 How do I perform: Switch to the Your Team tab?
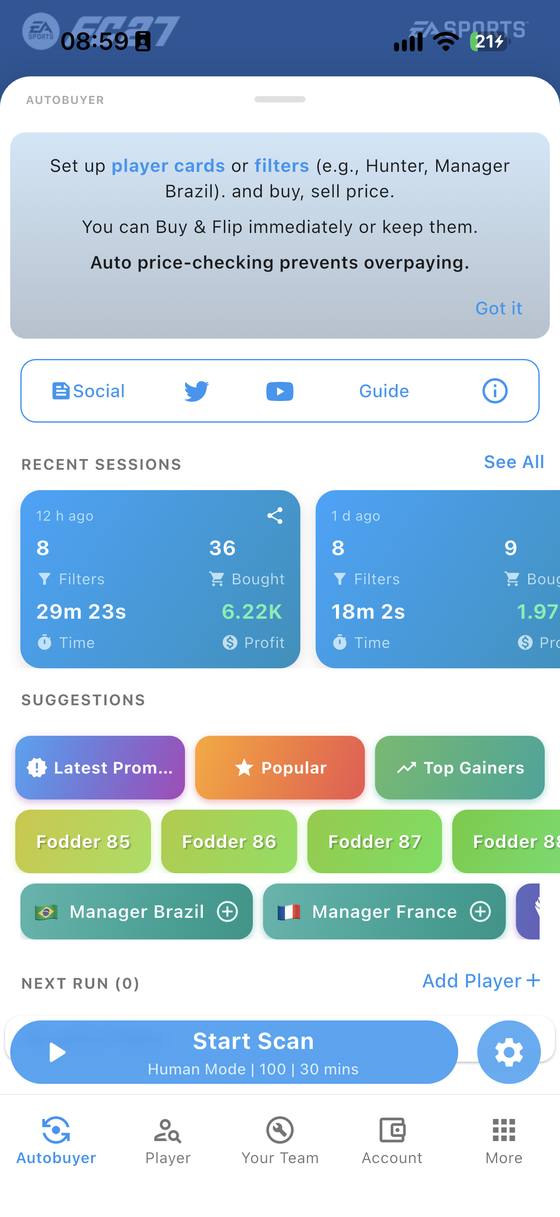pos(280,1141)
